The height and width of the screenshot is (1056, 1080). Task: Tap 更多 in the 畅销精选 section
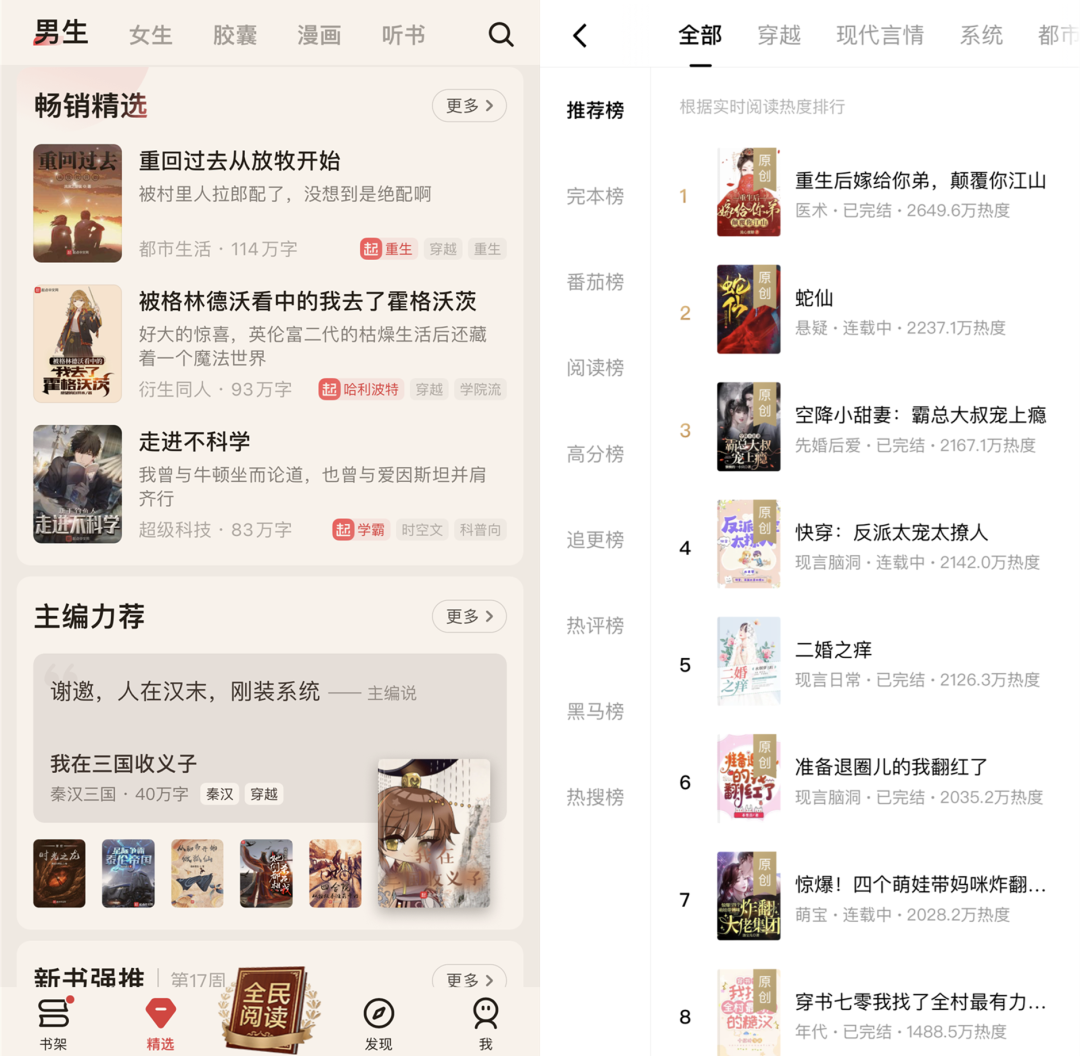click(469, 105)
